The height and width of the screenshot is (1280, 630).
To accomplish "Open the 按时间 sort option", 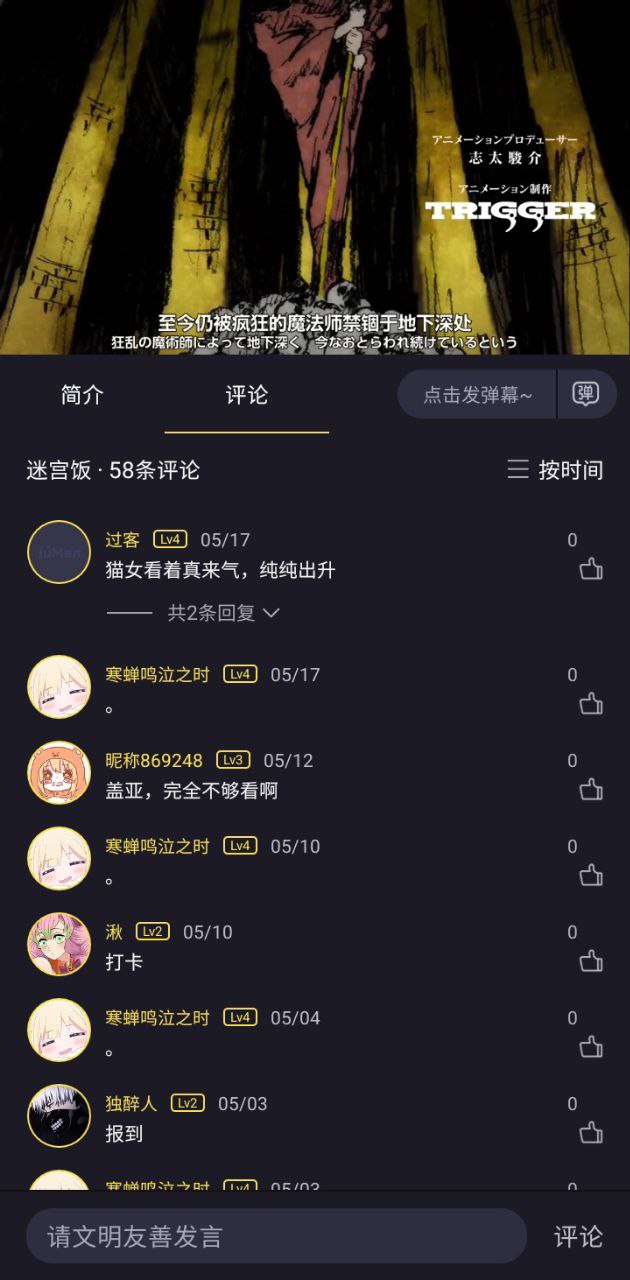I will coord(556,470).
